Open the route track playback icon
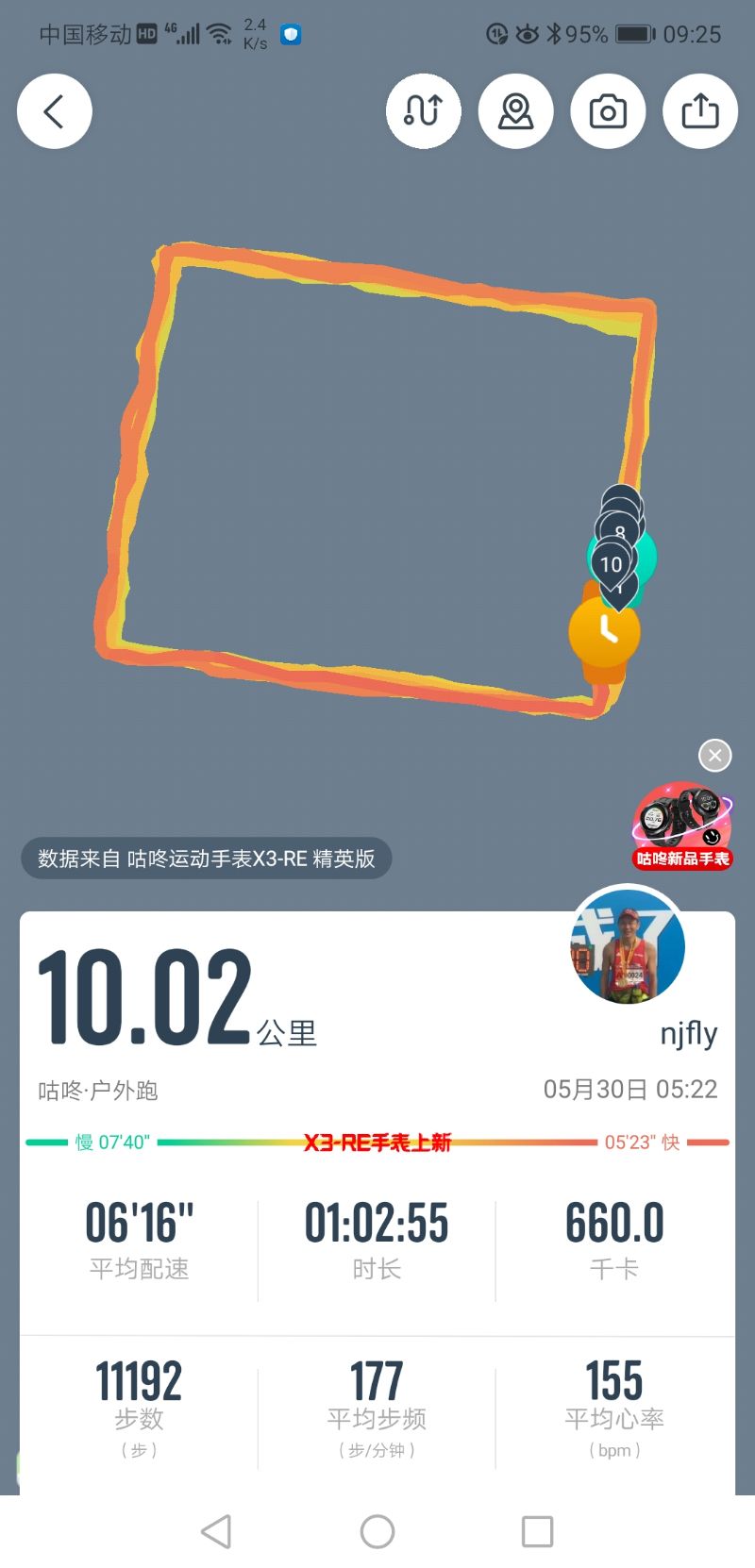 423,111
